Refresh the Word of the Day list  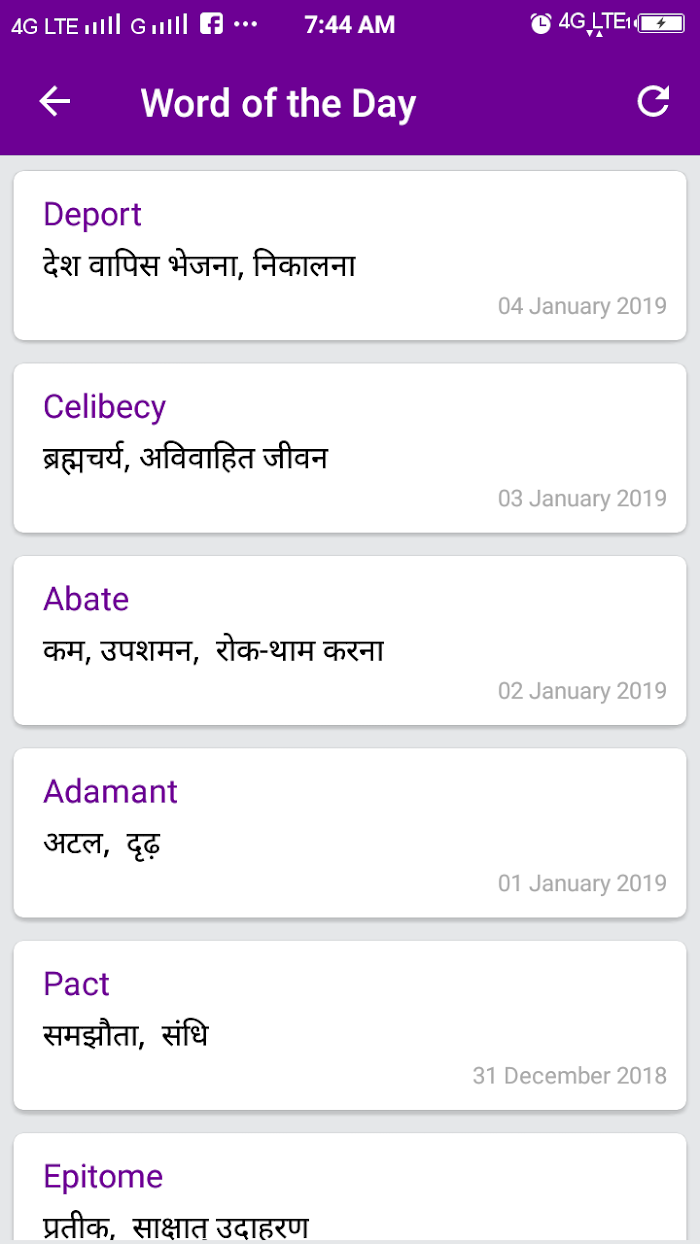click(653, 101)
